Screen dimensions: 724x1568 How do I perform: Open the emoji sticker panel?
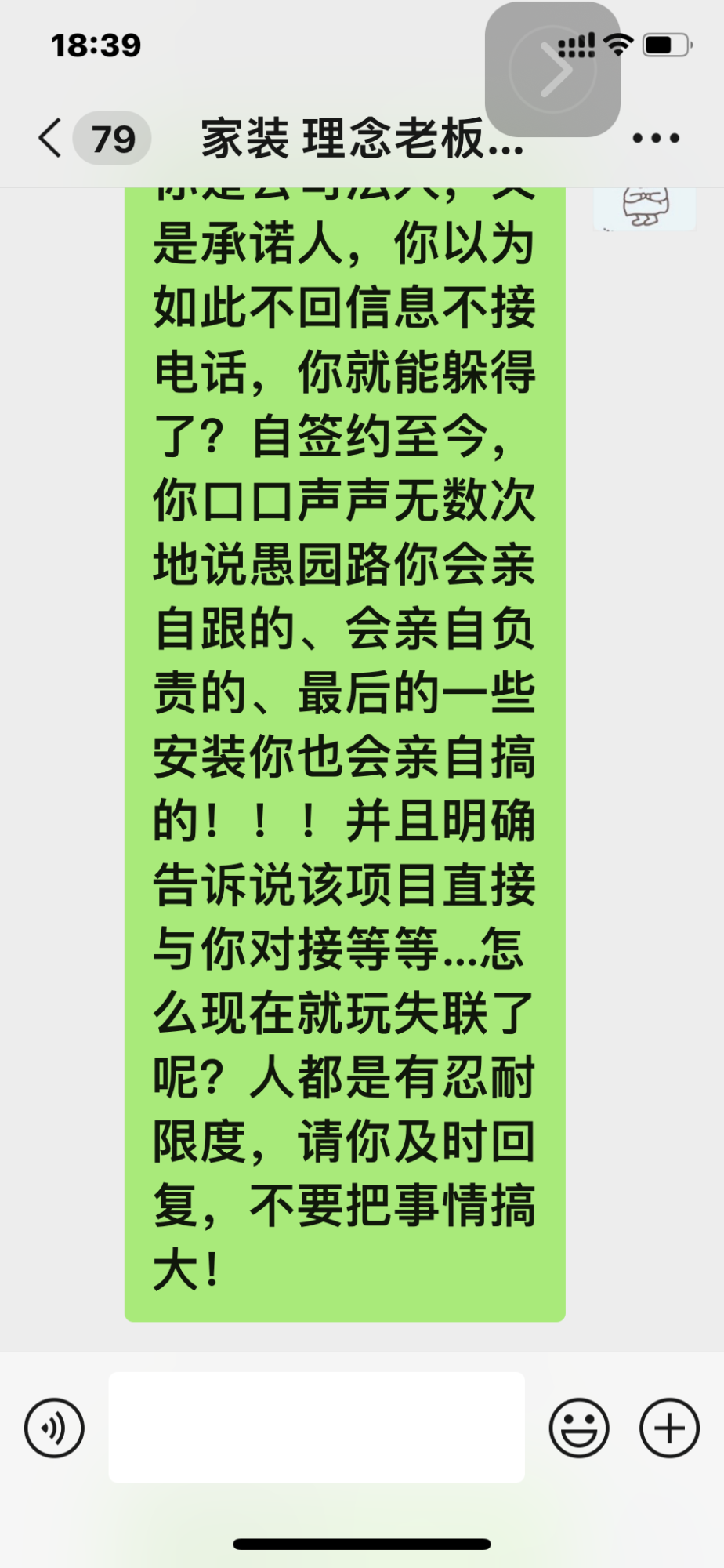(x=578, y=1428)
